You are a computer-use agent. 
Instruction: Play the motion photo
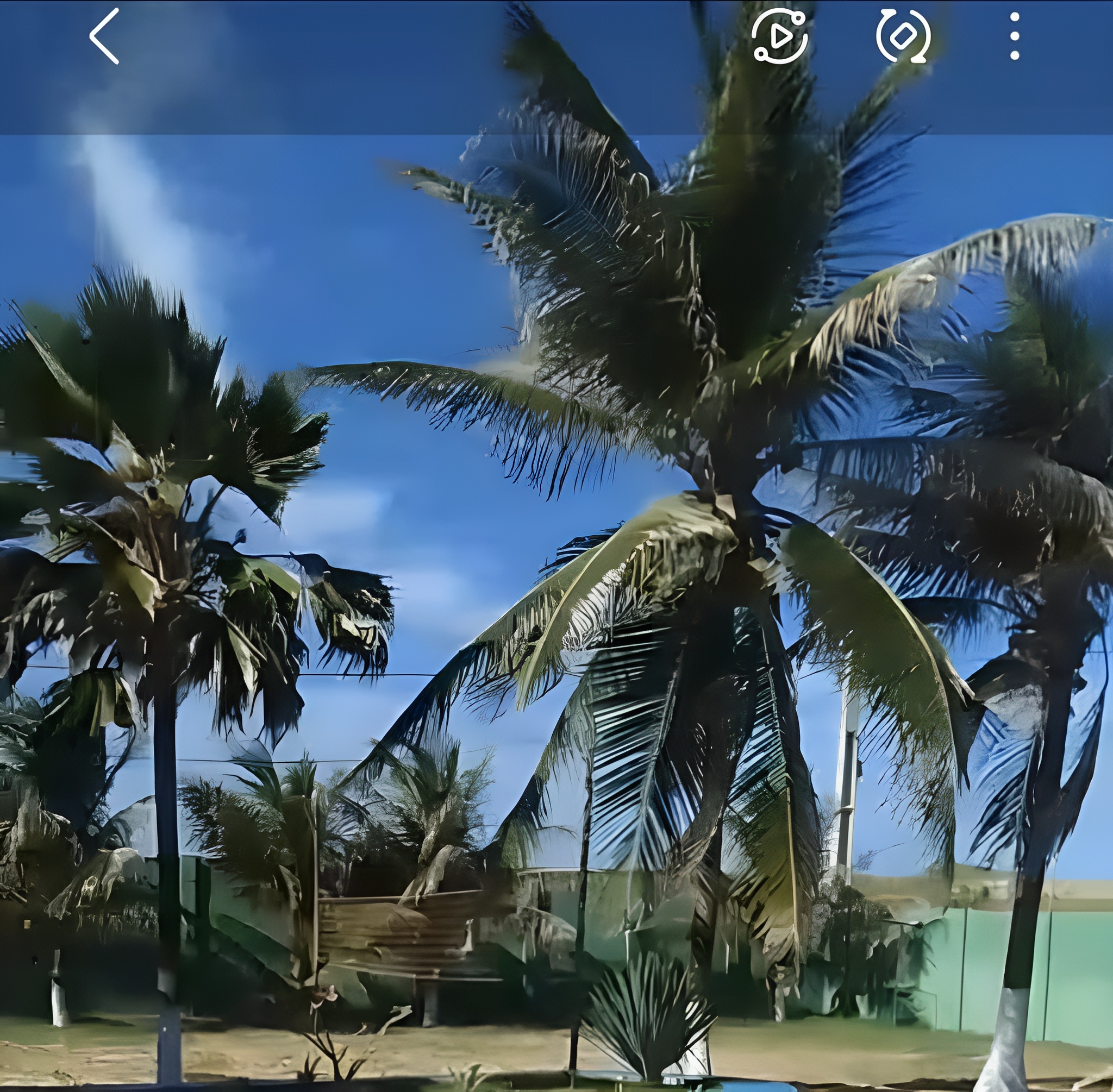(780, 37)
